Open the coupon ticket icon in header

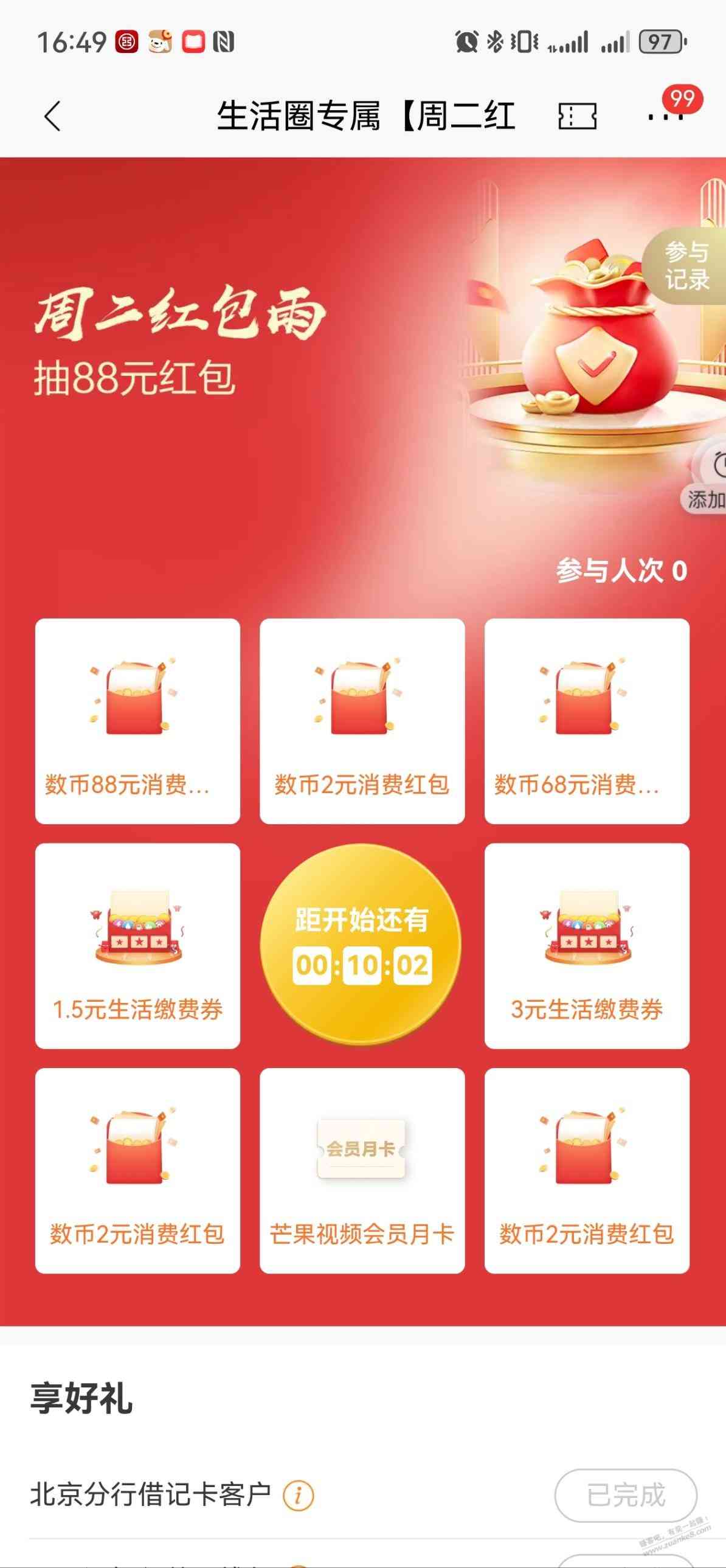[577, 116]
